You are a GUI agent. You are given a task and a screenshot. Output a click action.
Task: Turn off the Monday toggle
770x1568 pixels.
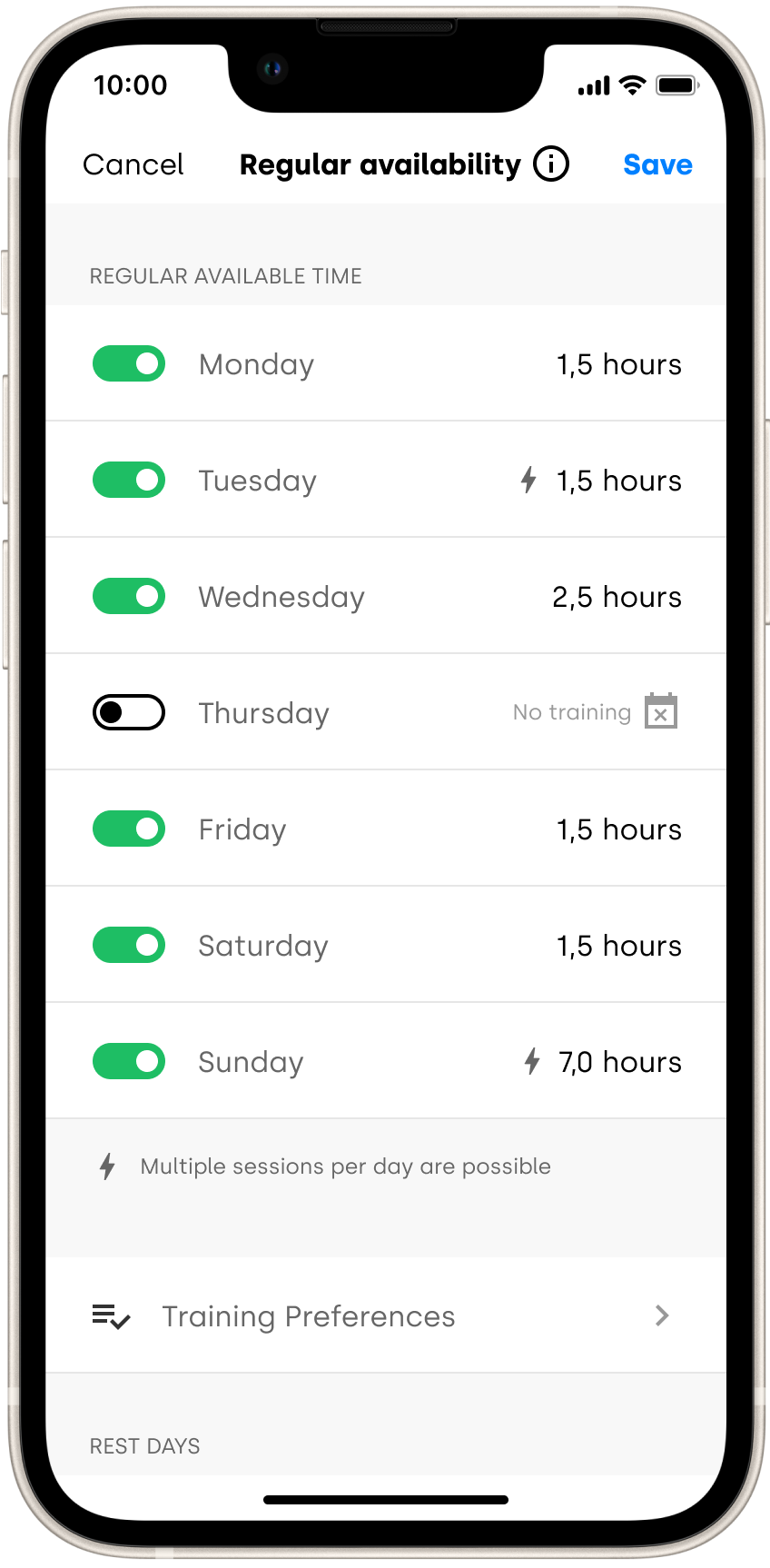129,363
